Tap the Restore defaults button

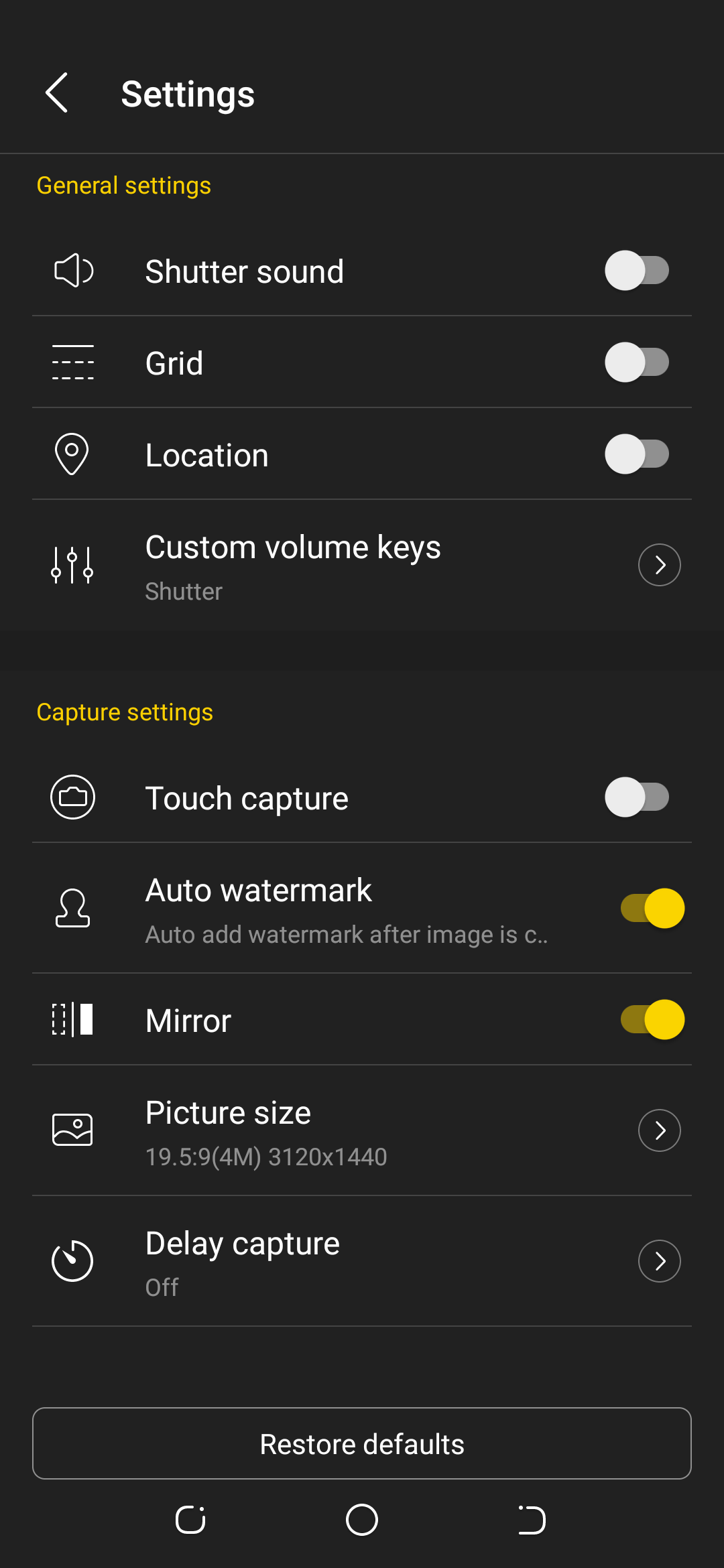coord(362,1443)
